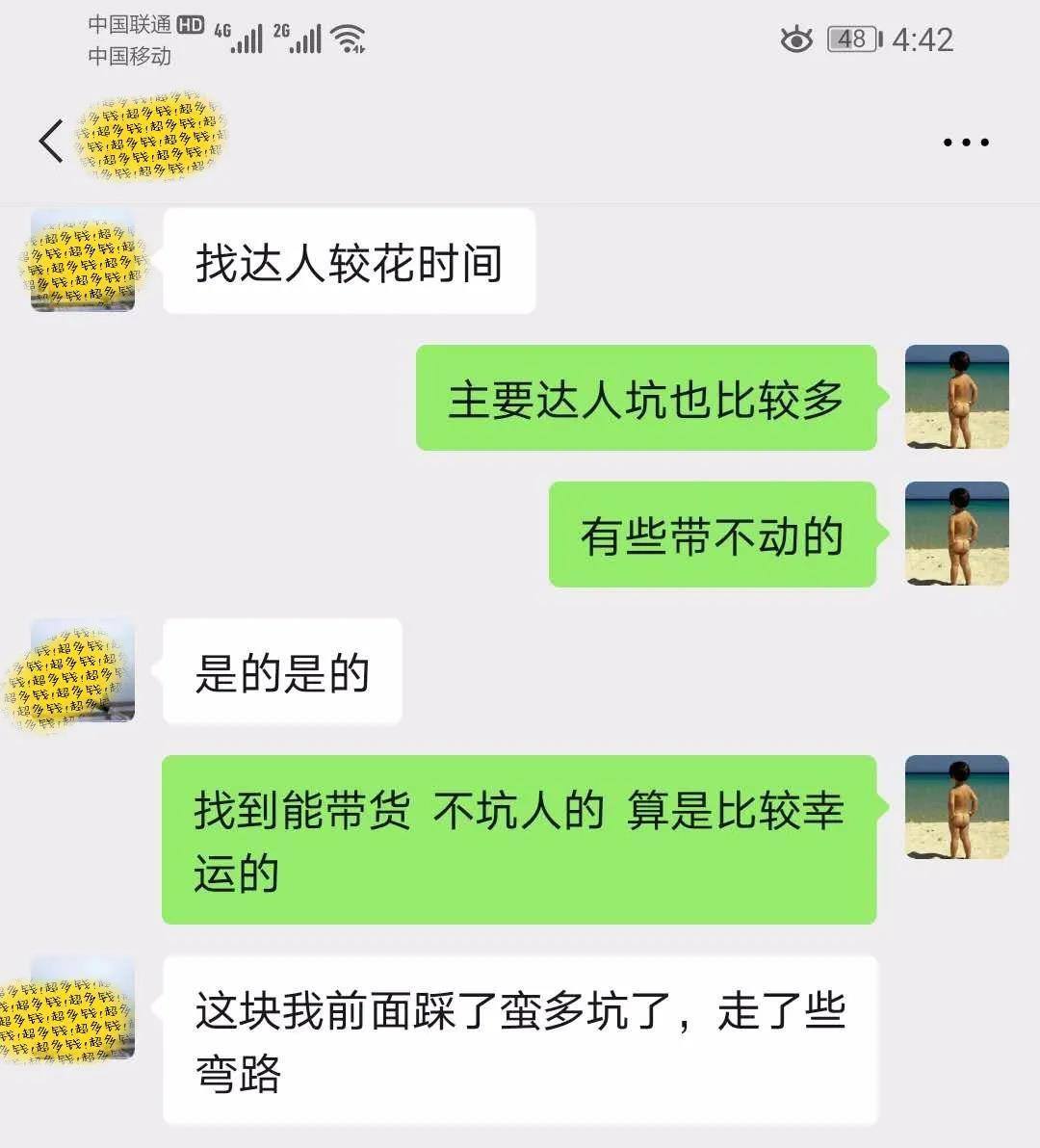The height and width of the screenshot is (1148, 1040).
Task: Open contact avatar beside "这块我前面踩了蛮多坑了"
Action: (x=83, y=1008)
